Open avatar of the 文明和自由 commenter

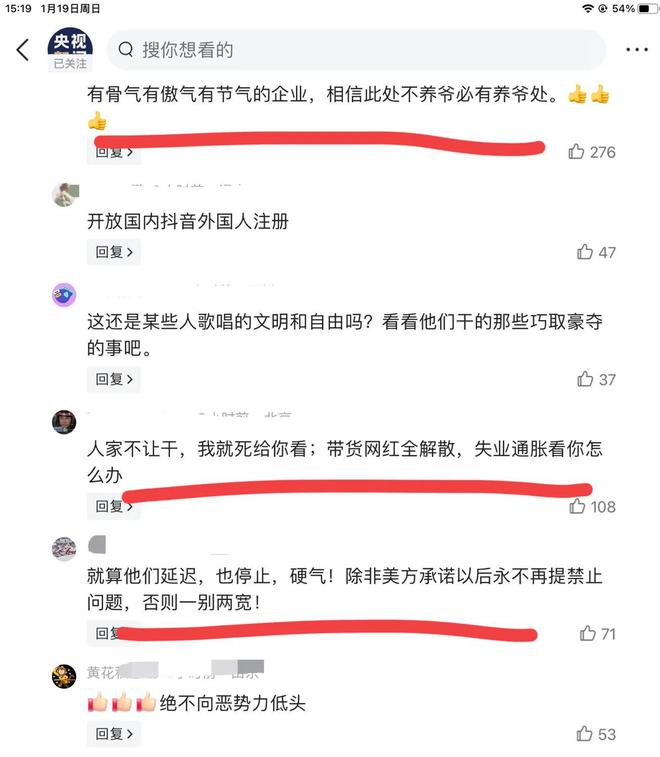tap(64, 295)
